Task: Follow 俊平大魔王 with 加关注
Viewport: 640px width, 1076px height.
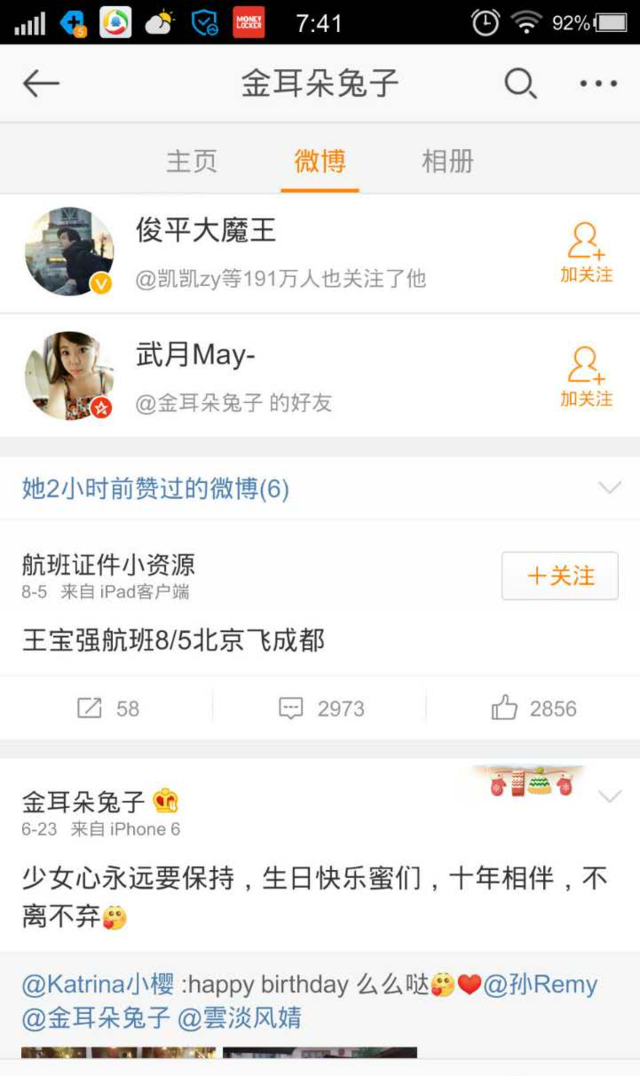Action: 586,252
